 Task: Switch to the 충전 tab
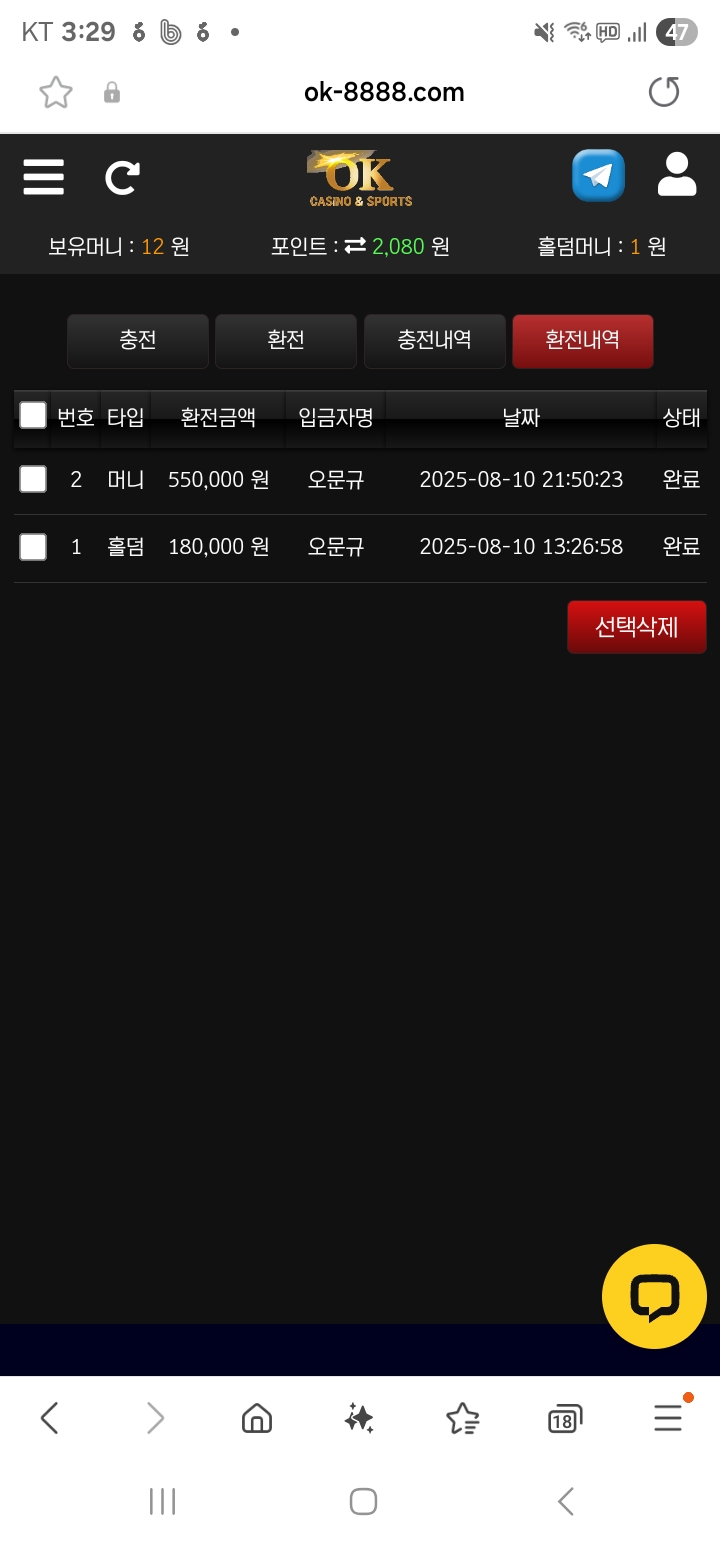[138, 341]
